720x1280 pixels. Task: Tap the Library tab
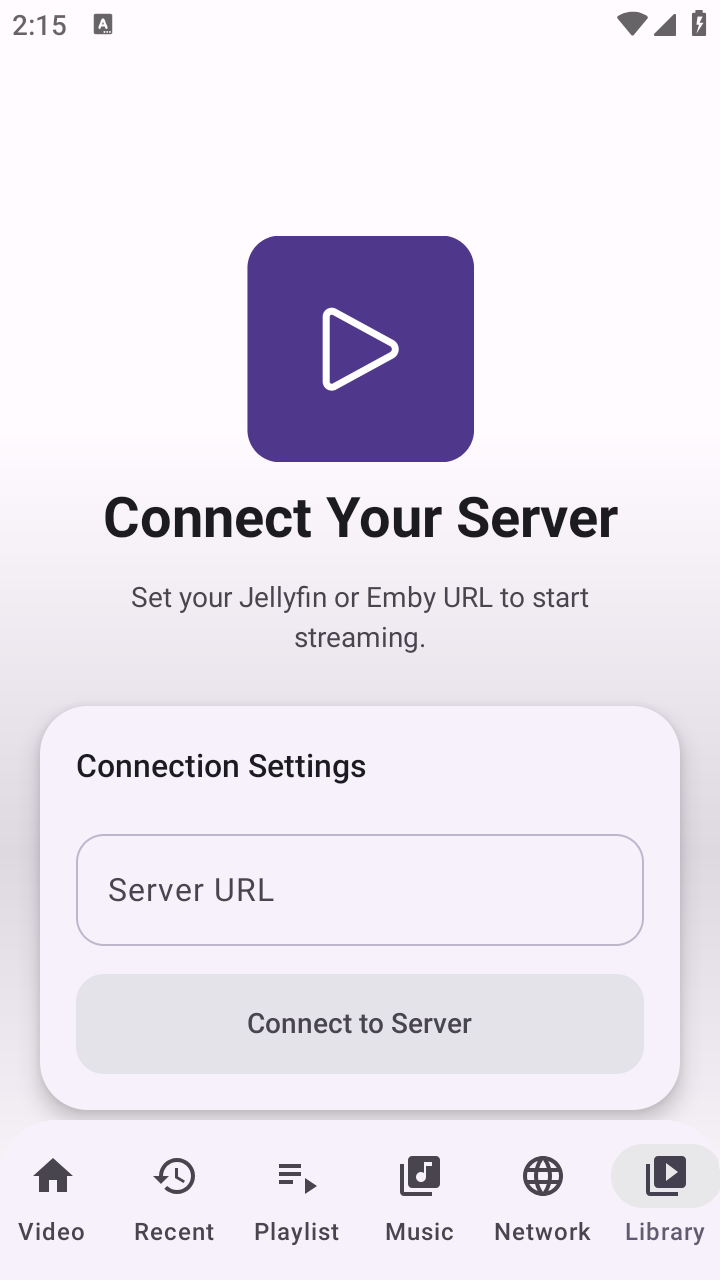tap(665, 1198)
